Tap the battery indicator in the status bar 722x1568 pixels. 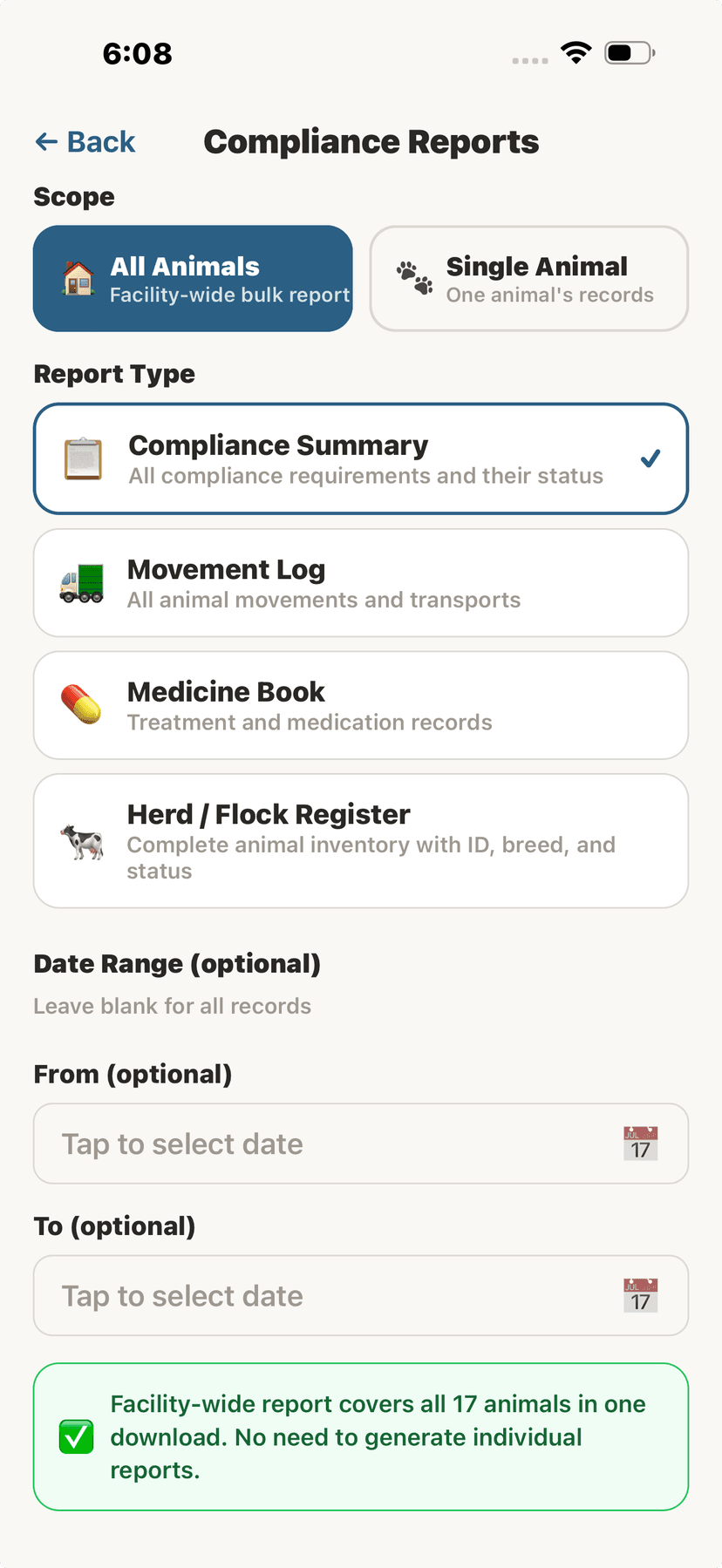[x=624, y=52]
